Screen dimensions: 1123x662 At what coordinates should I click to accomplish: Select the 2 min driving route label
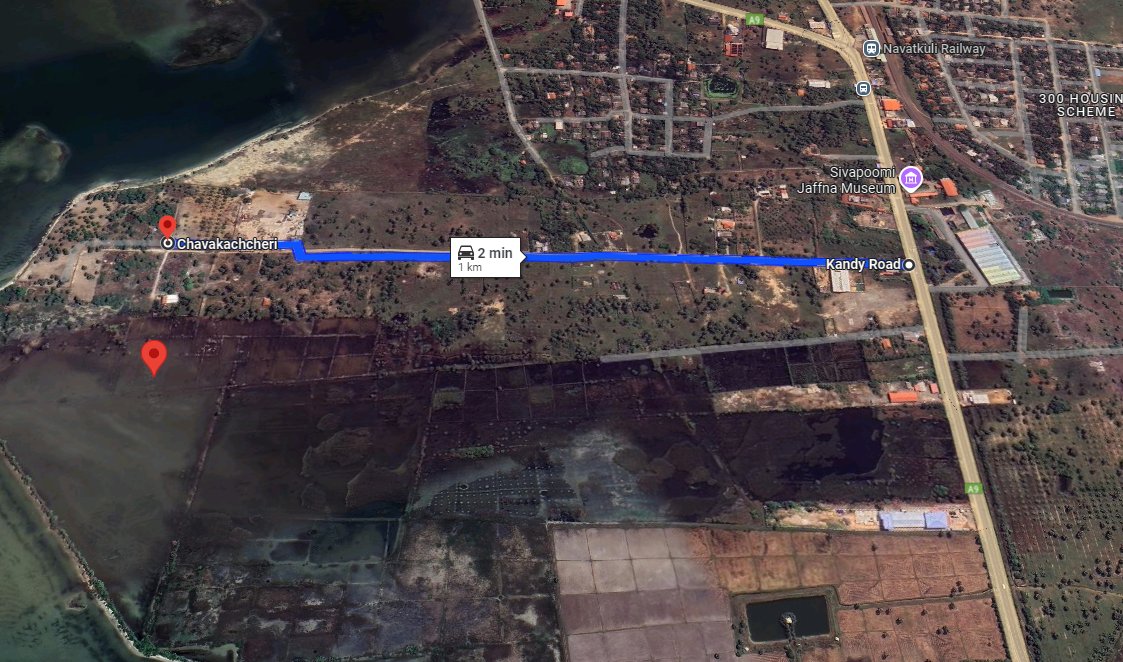[485, 257]
